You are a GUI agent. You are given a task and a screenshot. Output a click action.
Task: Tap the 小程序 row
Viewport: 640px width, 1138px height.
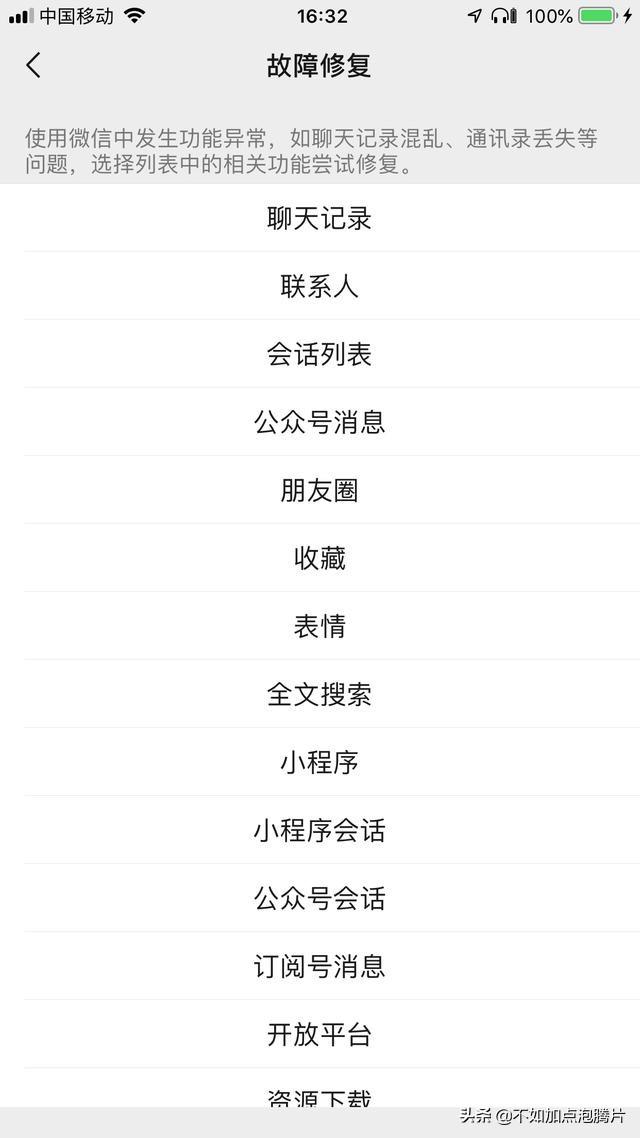(320, 762)
